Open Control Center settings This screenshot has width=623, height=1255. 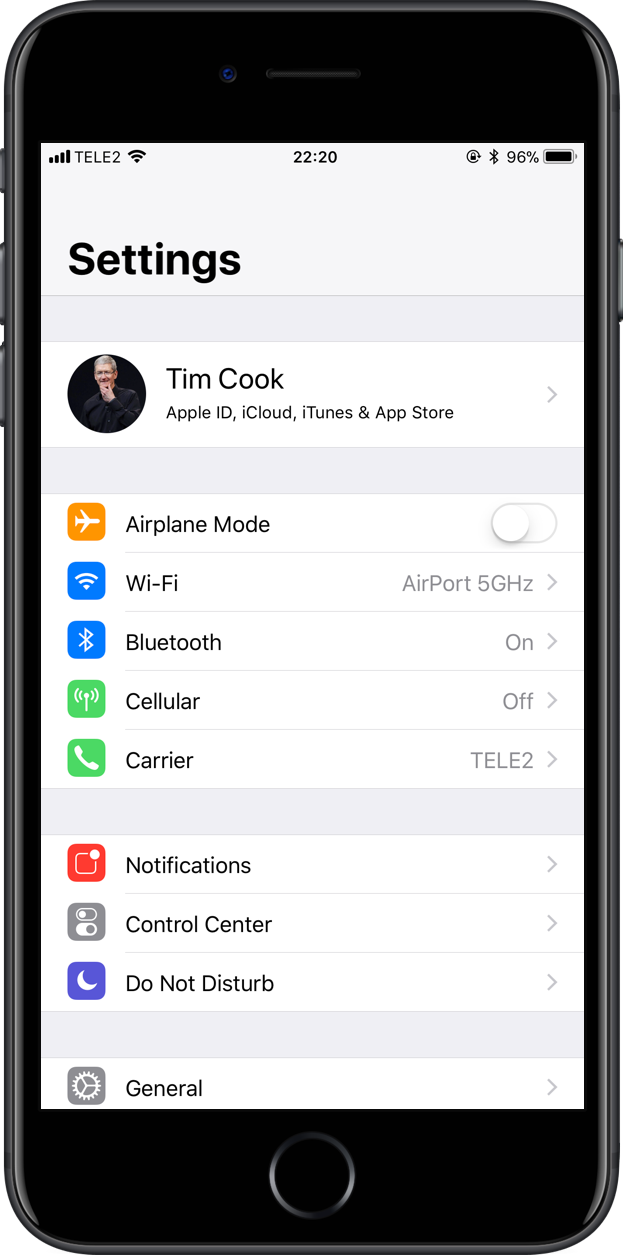310,924
